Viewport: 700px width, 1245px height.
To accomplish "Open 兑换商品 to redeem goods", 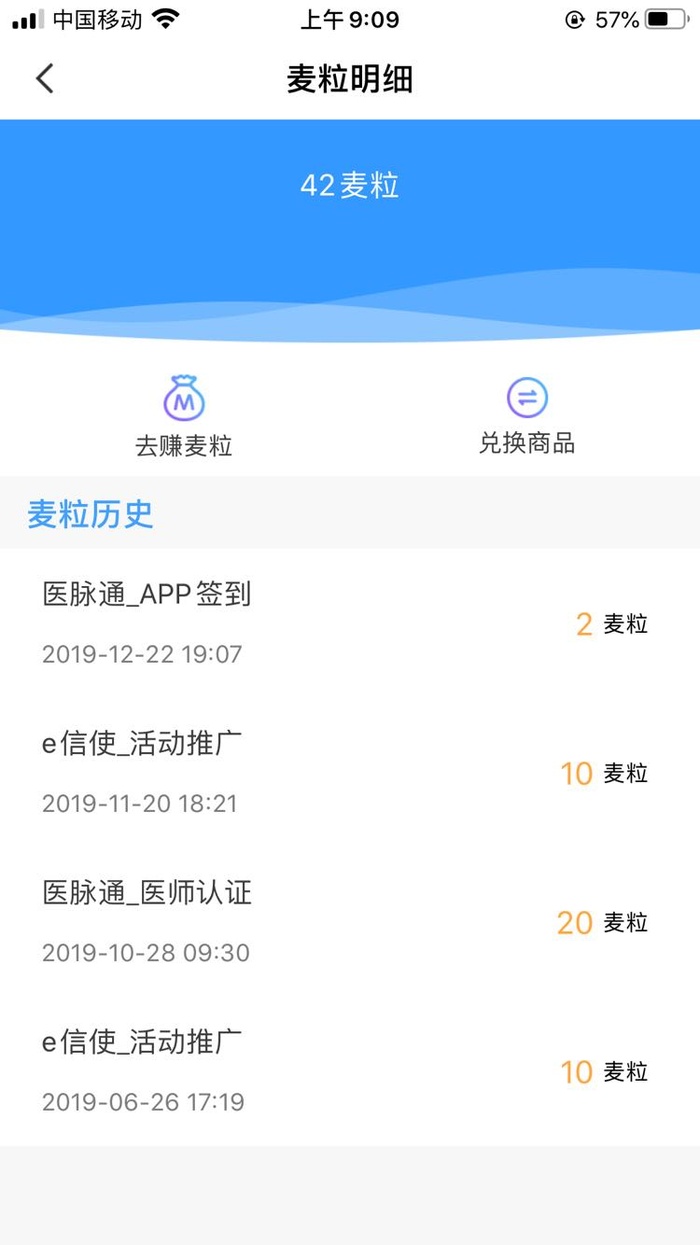I will 527,414.
